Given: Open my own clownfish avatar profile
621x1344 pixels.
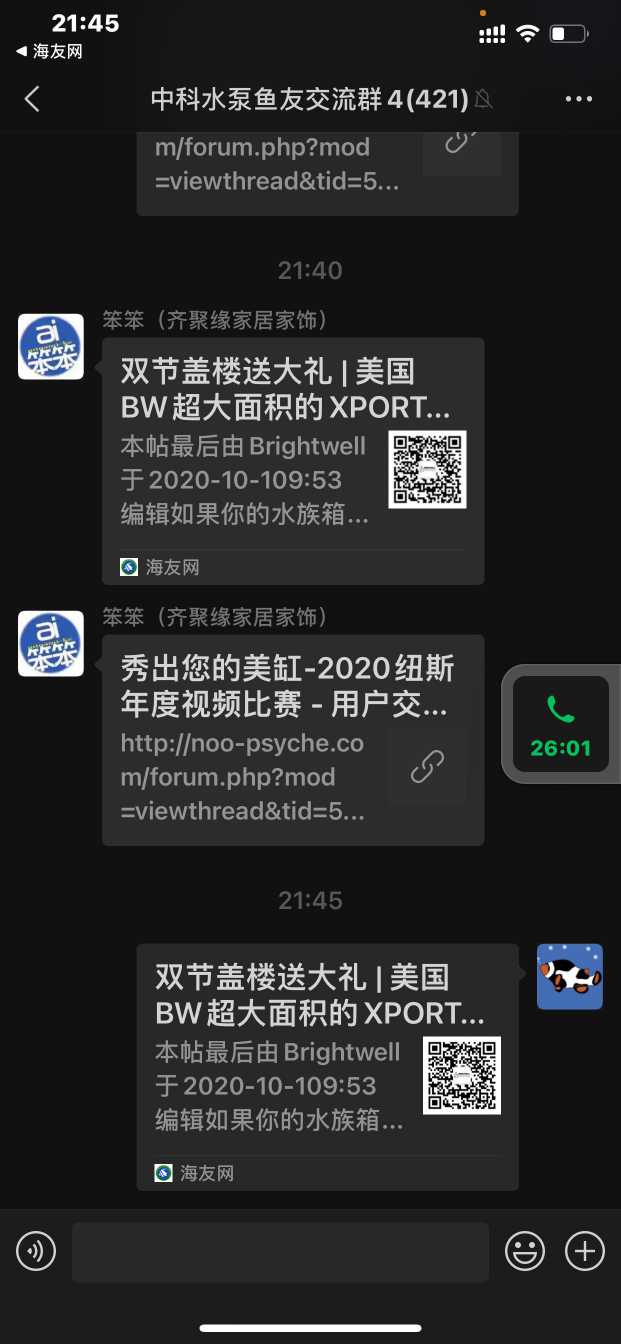Looking at the screenshot, I should point(569,976).
